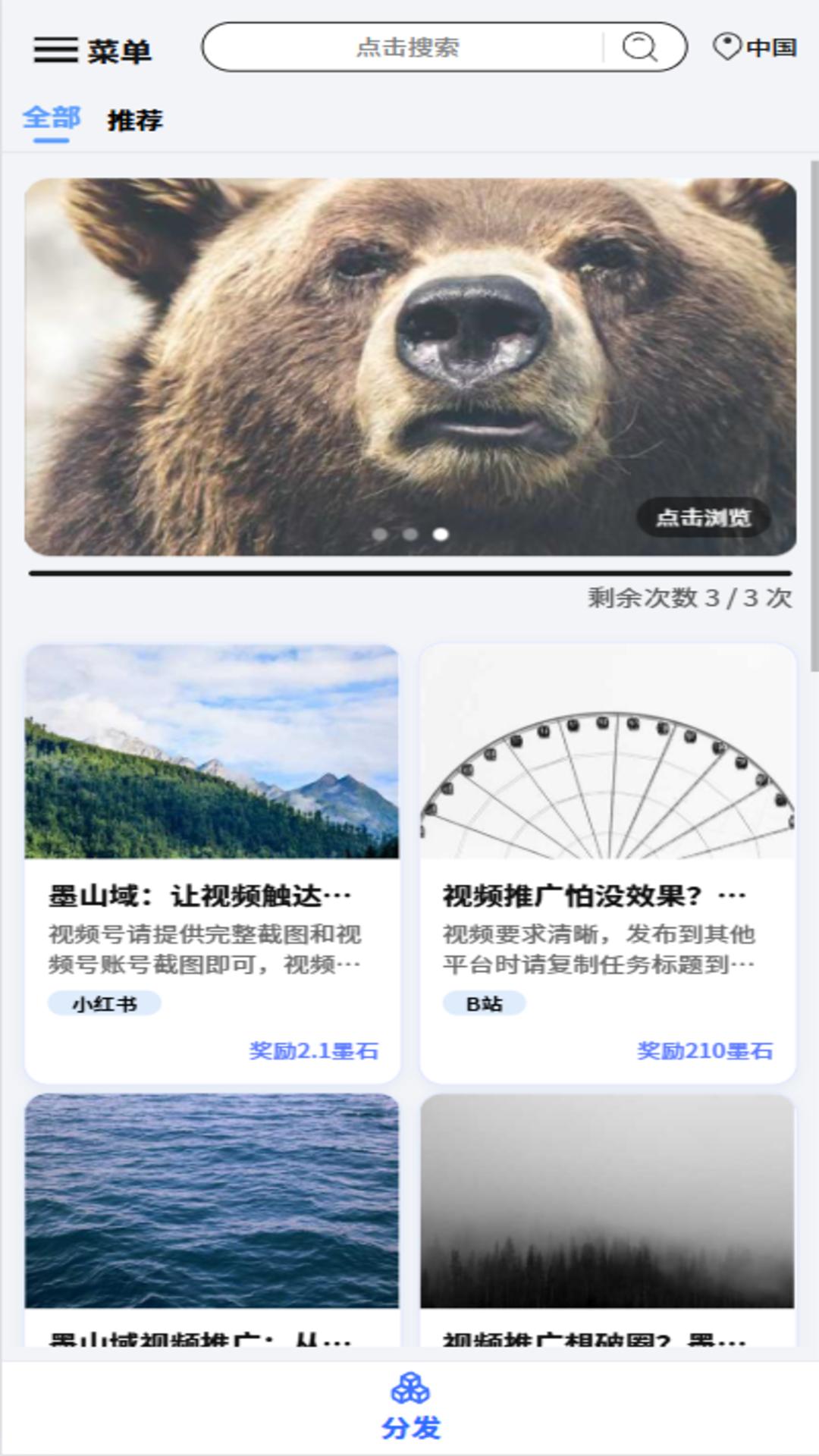Tap the location pin icon beside 中国
Screen dimensions: 819x1456
point(726,48)
